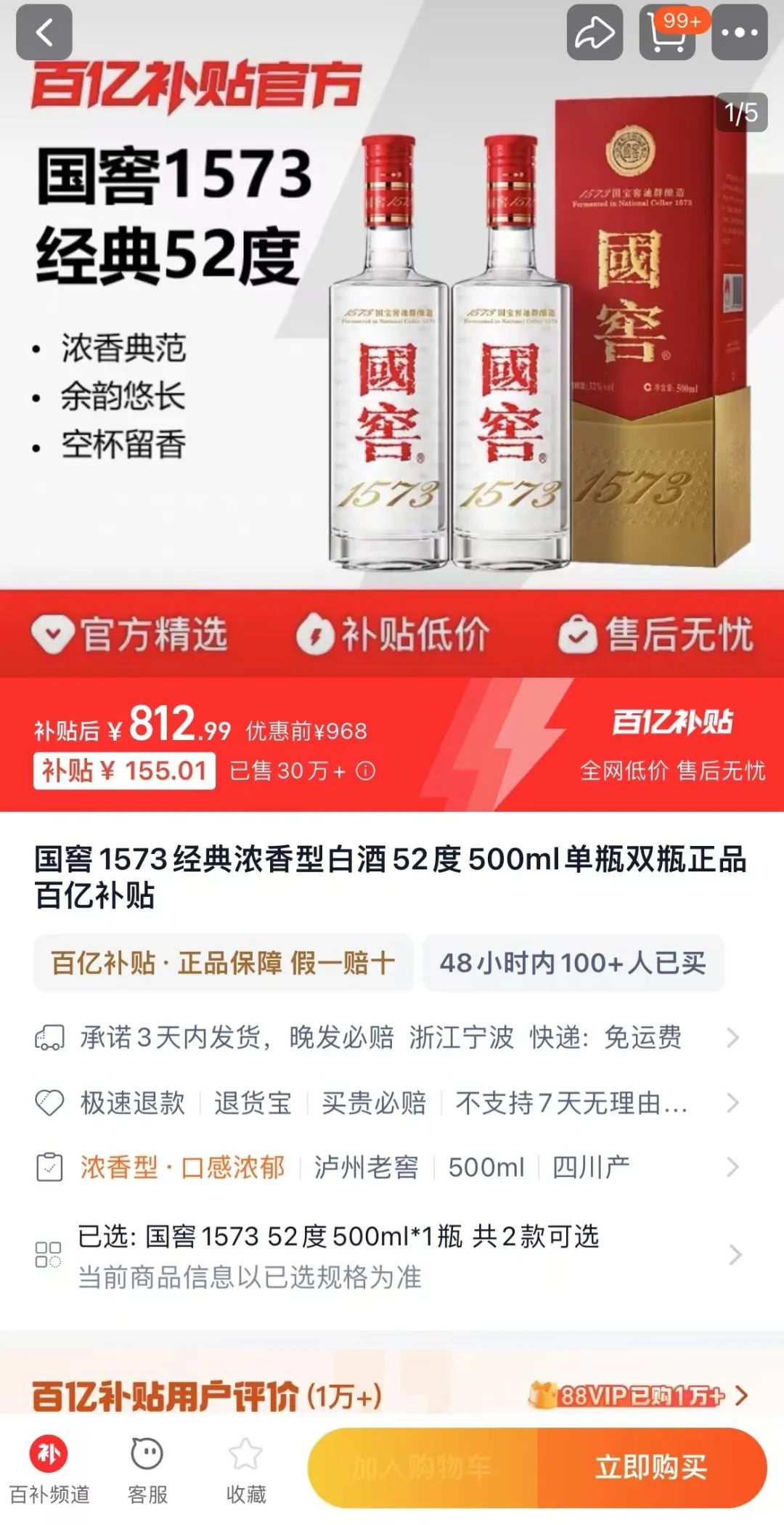Share this product listing

(x=595, y=33)
